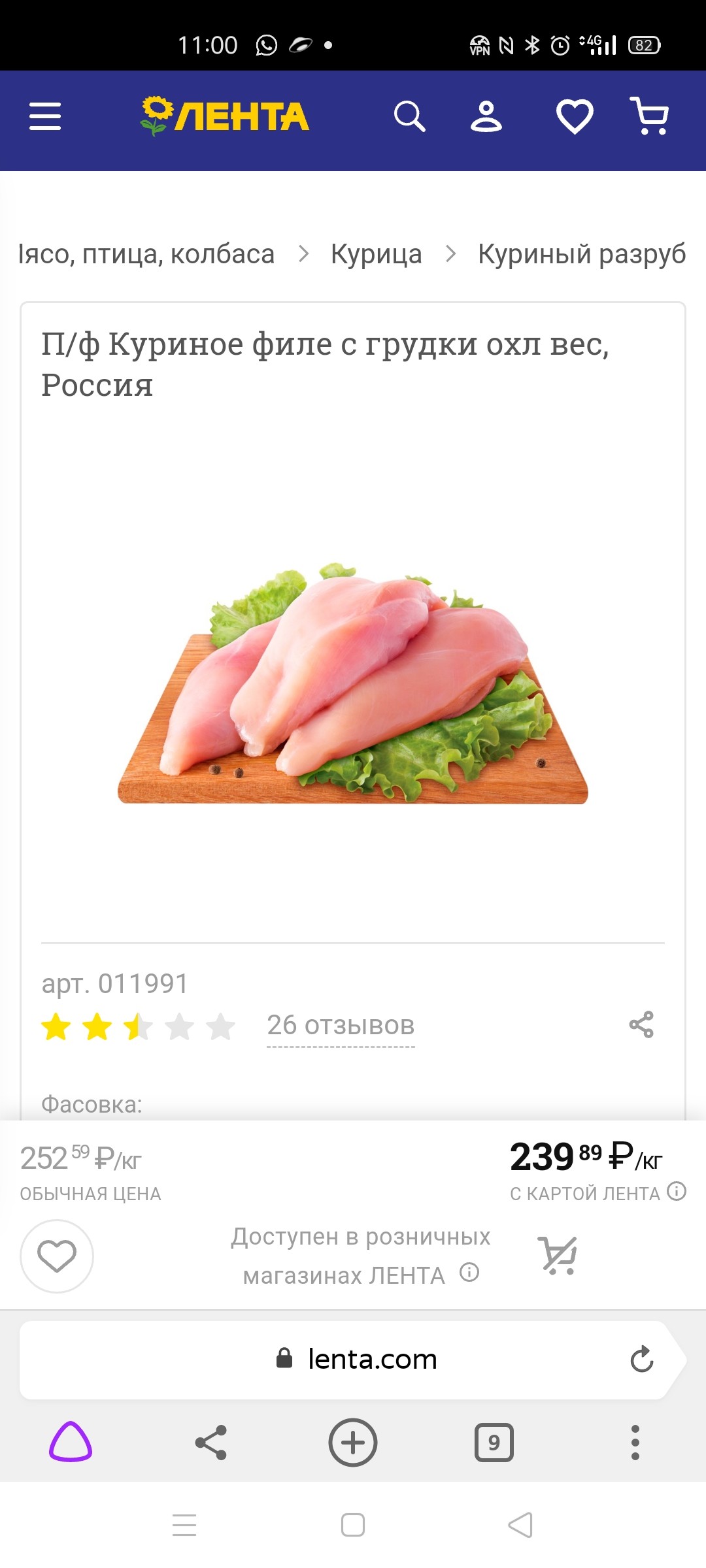
Task: Open the hamburger menu
Action: 45,117
